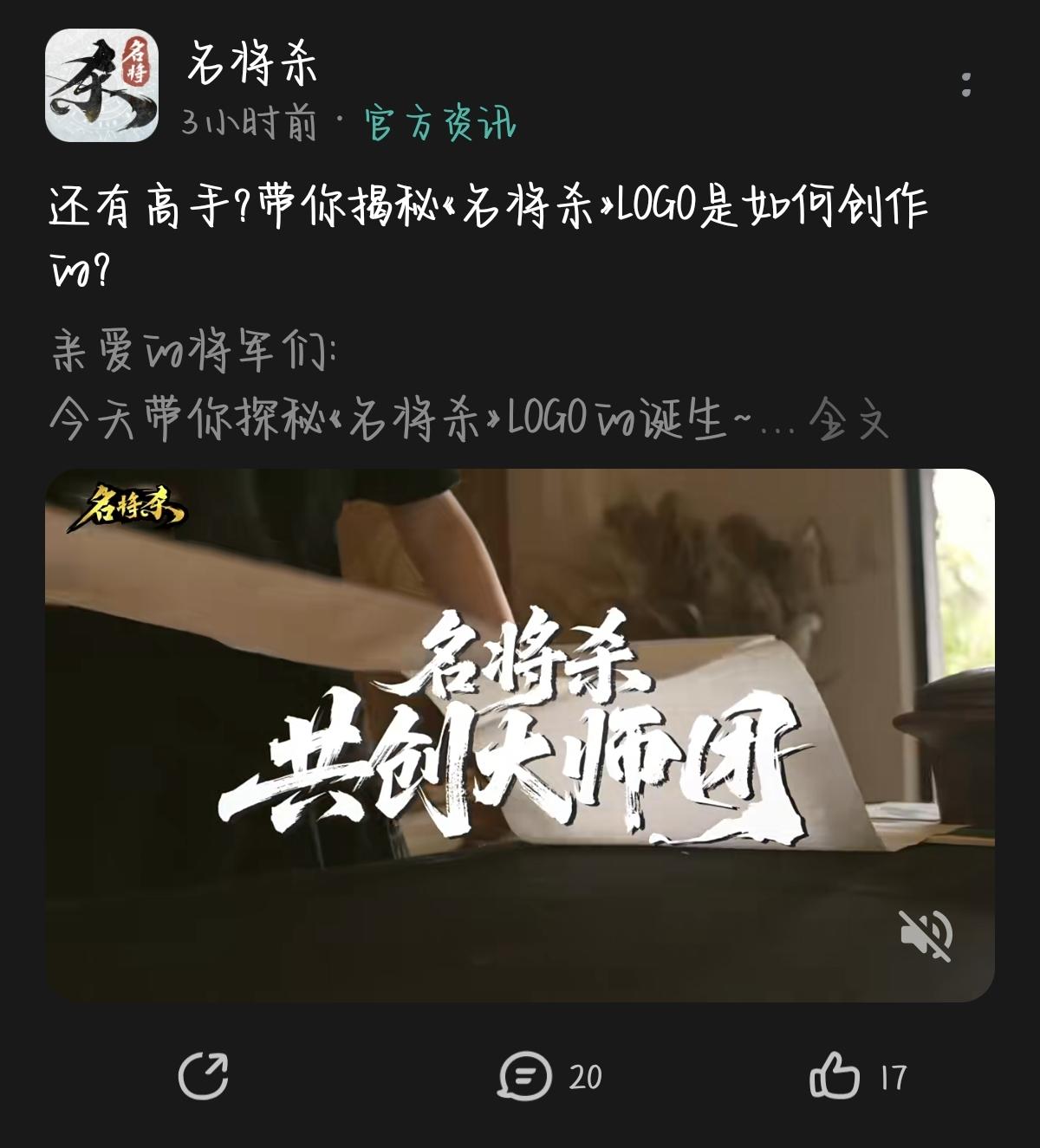This screenshot has height=1148, width=1040.
Task: Expand the post with the 全文 link
Action: point(851,418)
